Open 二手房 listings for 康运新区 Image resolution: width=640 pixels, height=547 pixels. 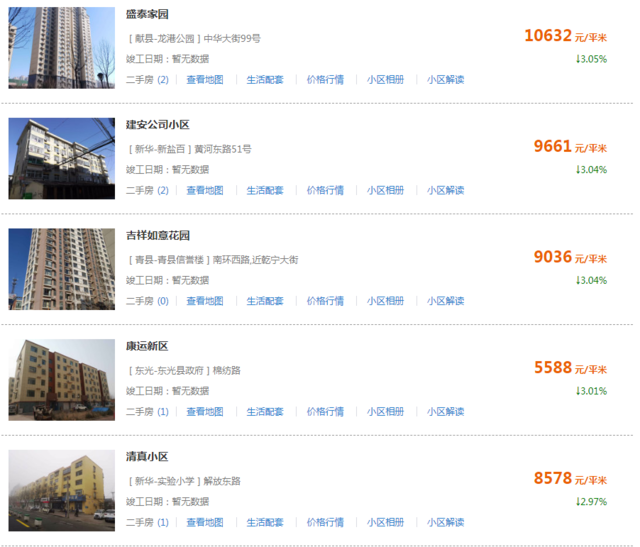(x=147, y=411)
